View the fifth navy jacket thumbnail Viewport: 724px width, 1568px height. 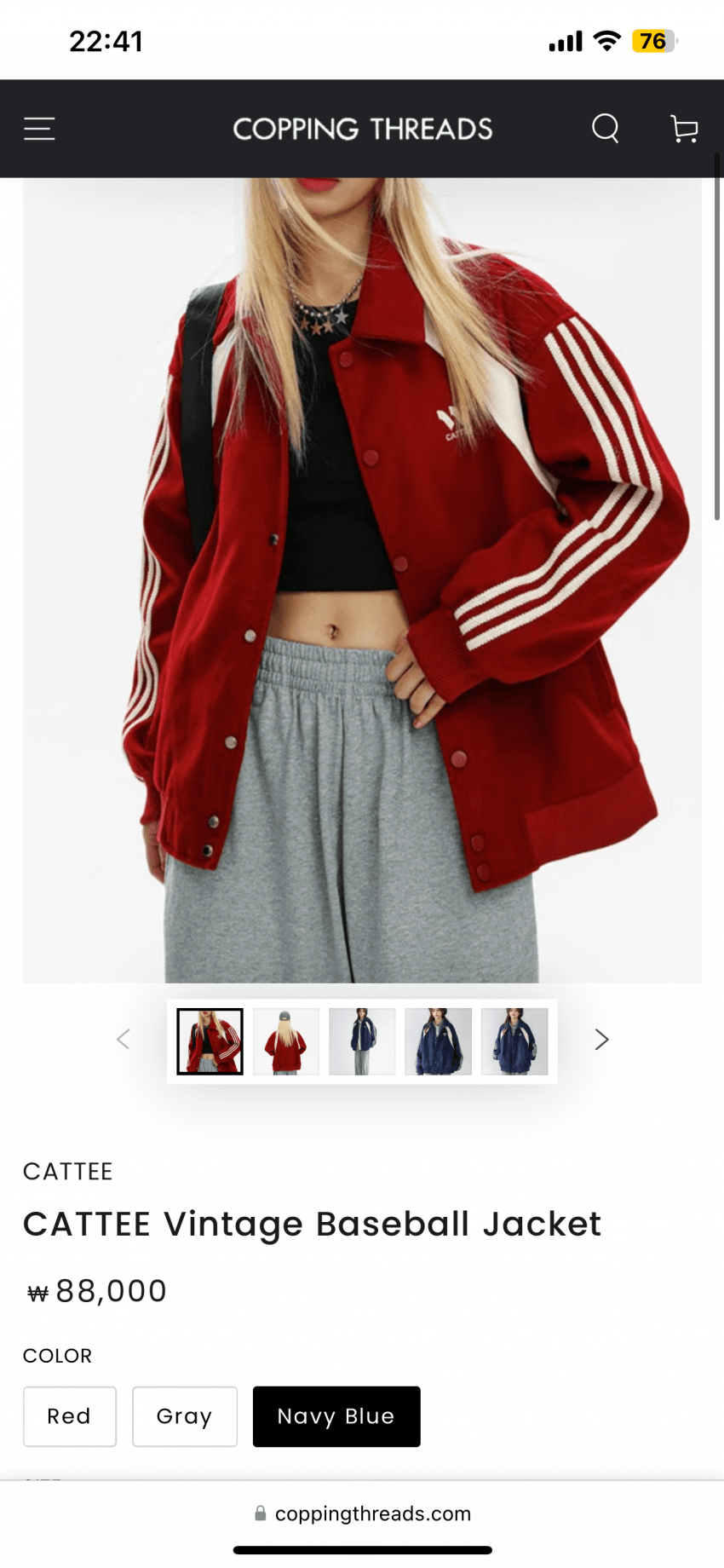point(514,1041)
